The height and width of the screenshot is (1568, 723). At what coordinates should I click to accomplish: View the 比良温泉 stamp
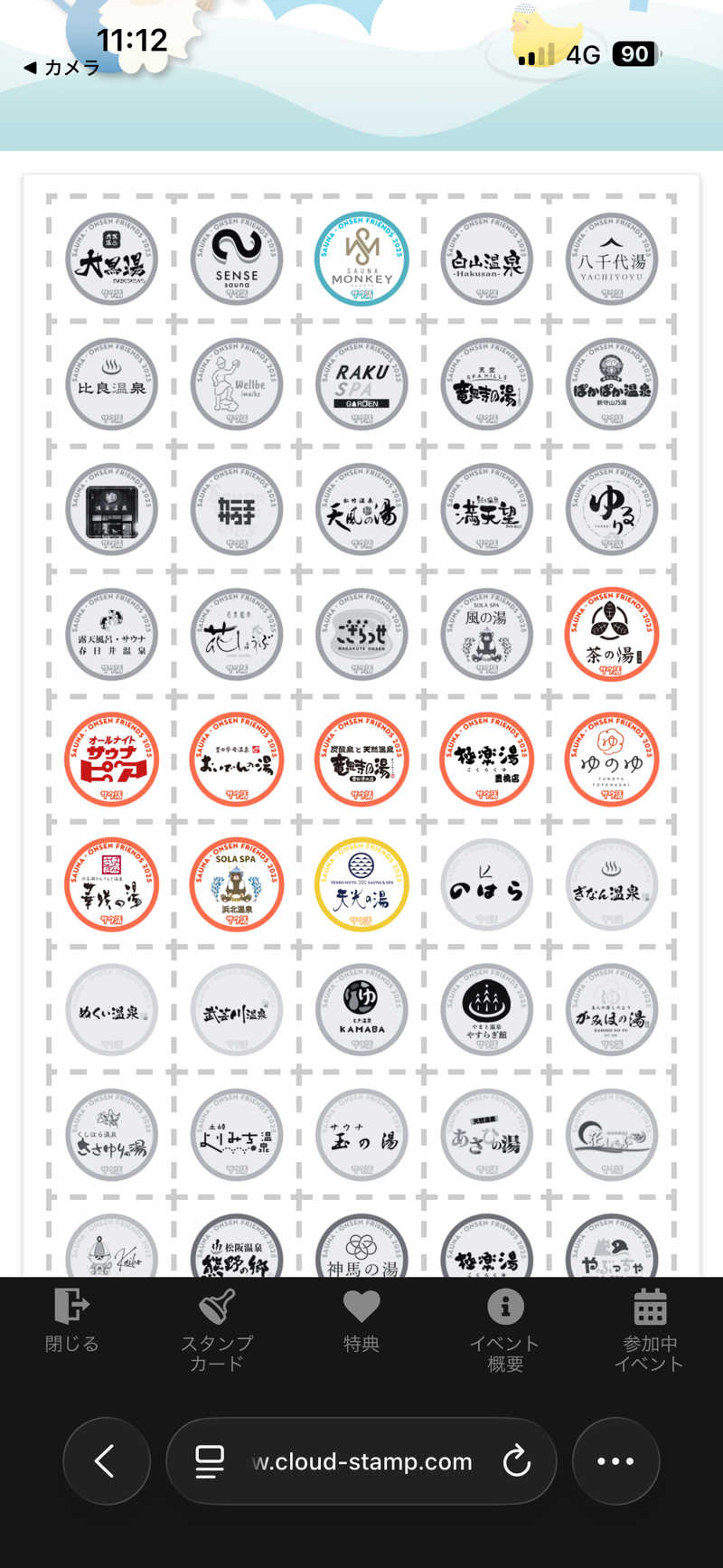click(111, 384)
